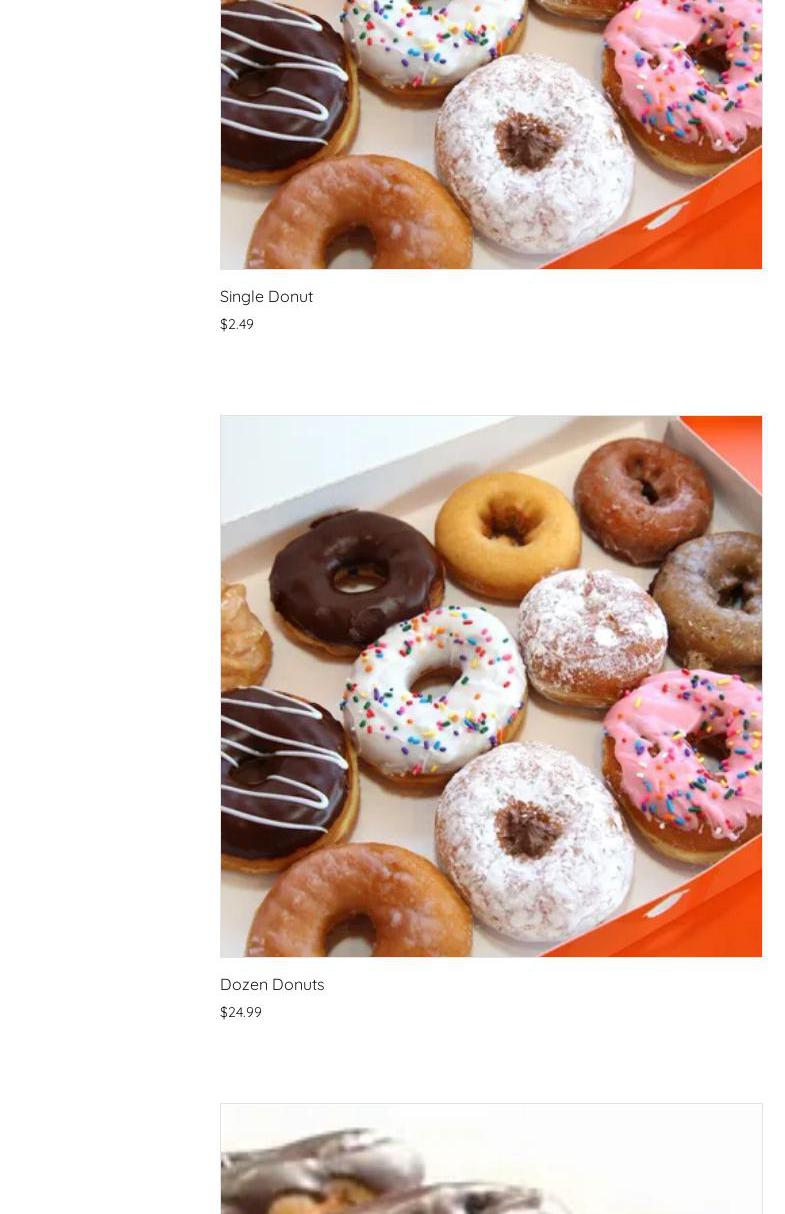Select the Single Donut product title

266,296
